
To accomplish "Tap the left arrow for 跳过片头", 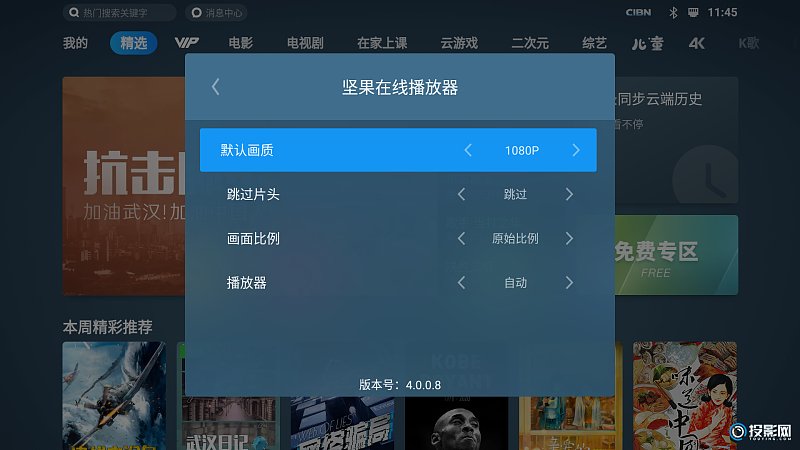I will pyautogui.click(x=461, y=194).
